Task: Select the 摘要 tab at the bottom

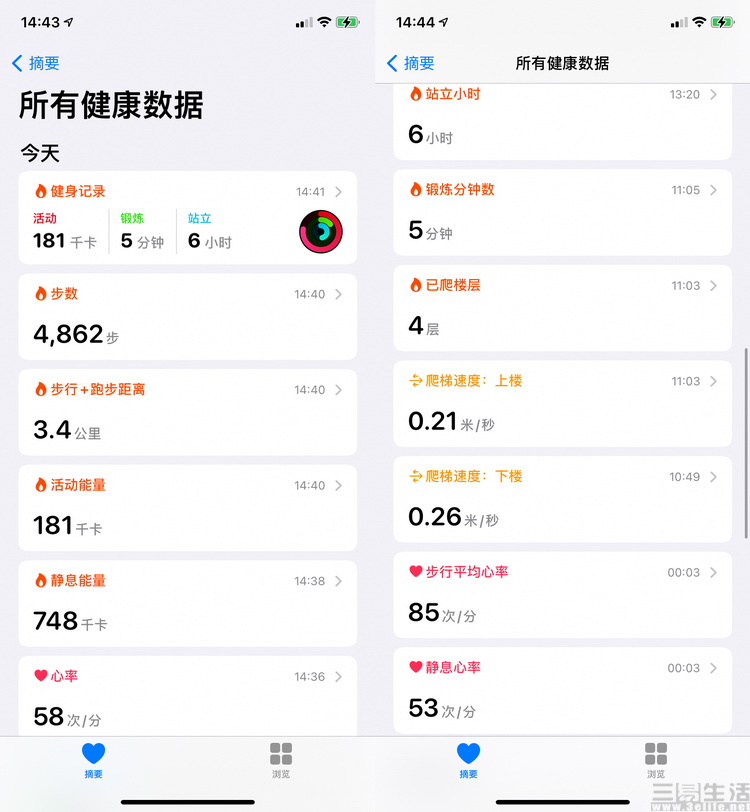Action: pos(93,760)
